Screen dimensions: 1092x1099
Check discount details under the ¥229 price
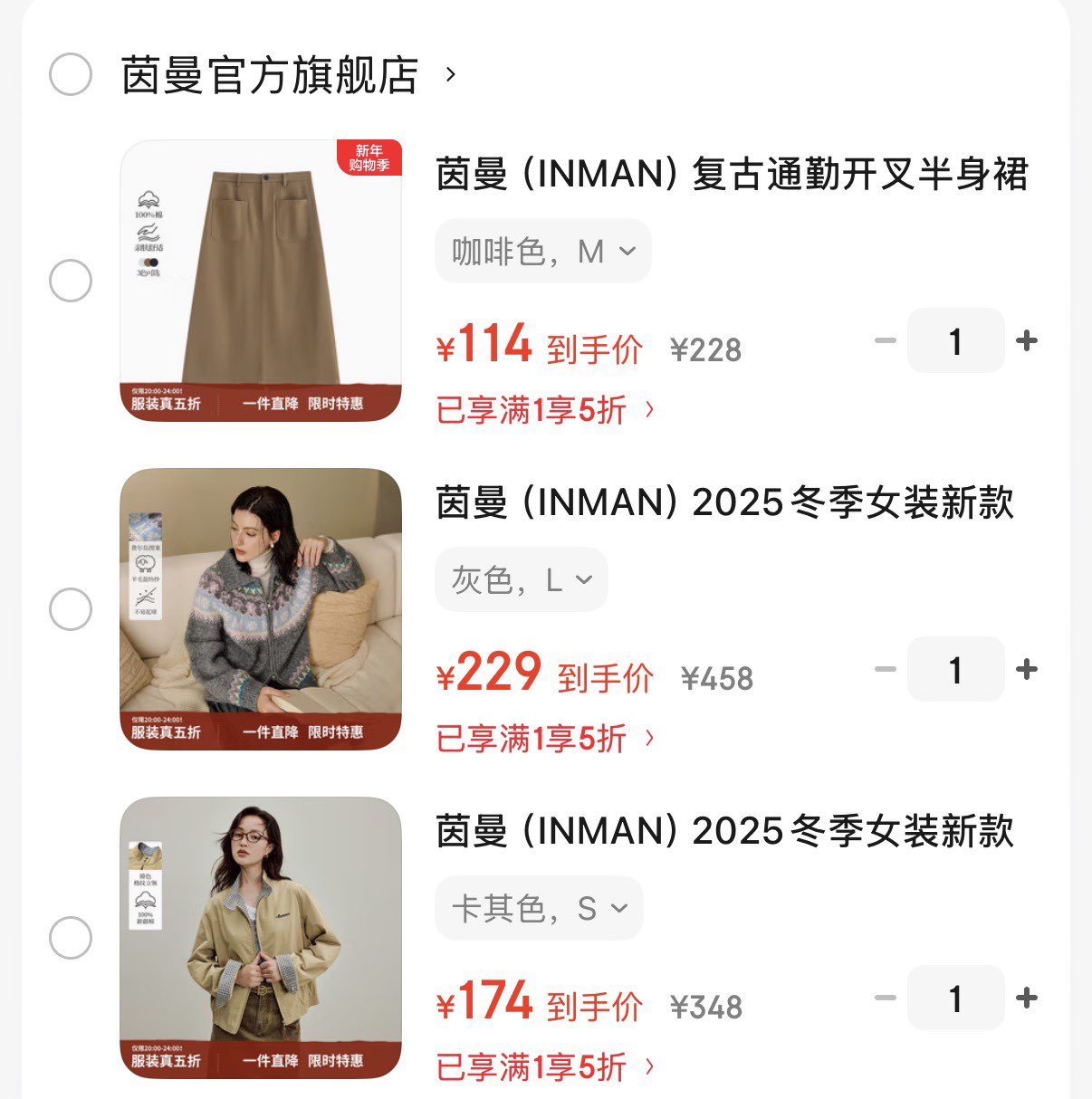[545, 739]
